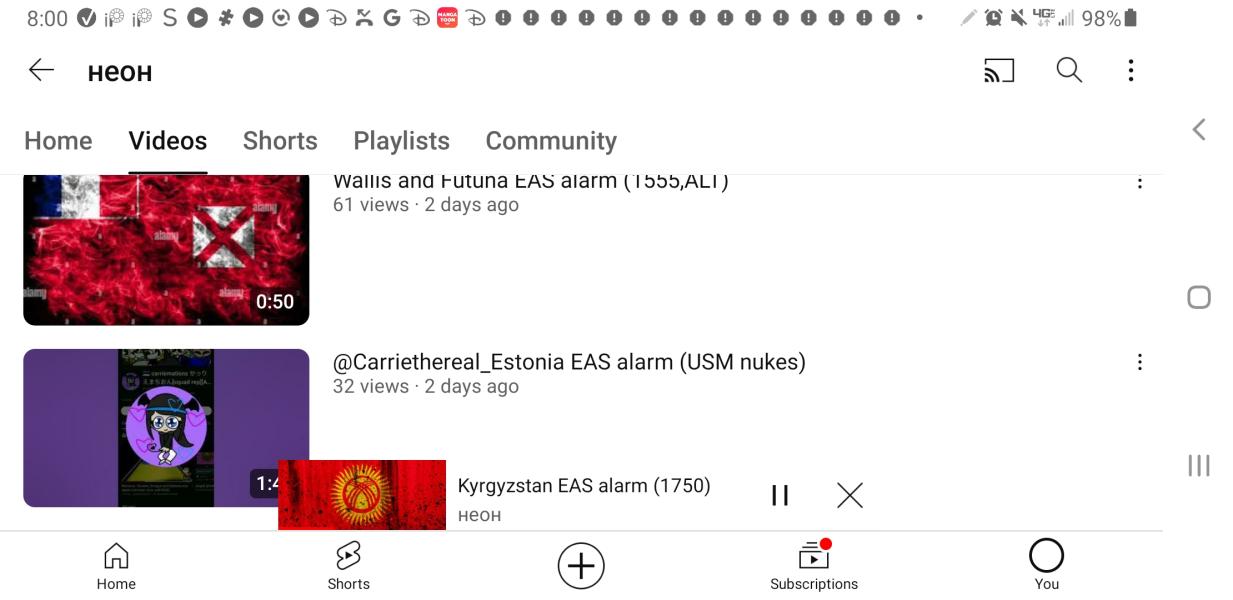Open the cast to device icon
This screenshot has height=600, width=1233.
[x=998, y=70]
